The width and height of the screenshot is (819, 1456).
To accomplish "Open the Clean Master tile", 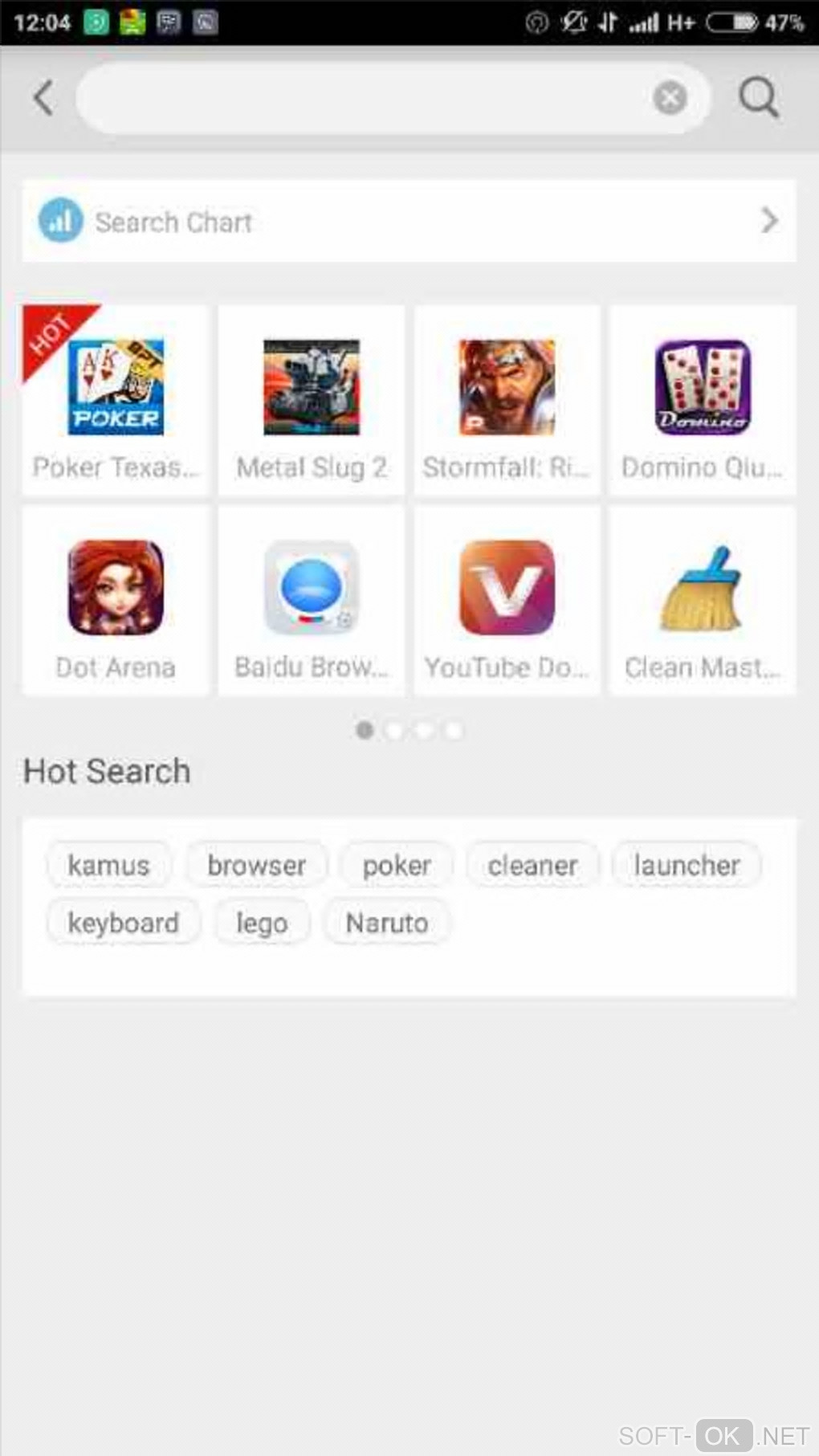I will coord(703,601).
